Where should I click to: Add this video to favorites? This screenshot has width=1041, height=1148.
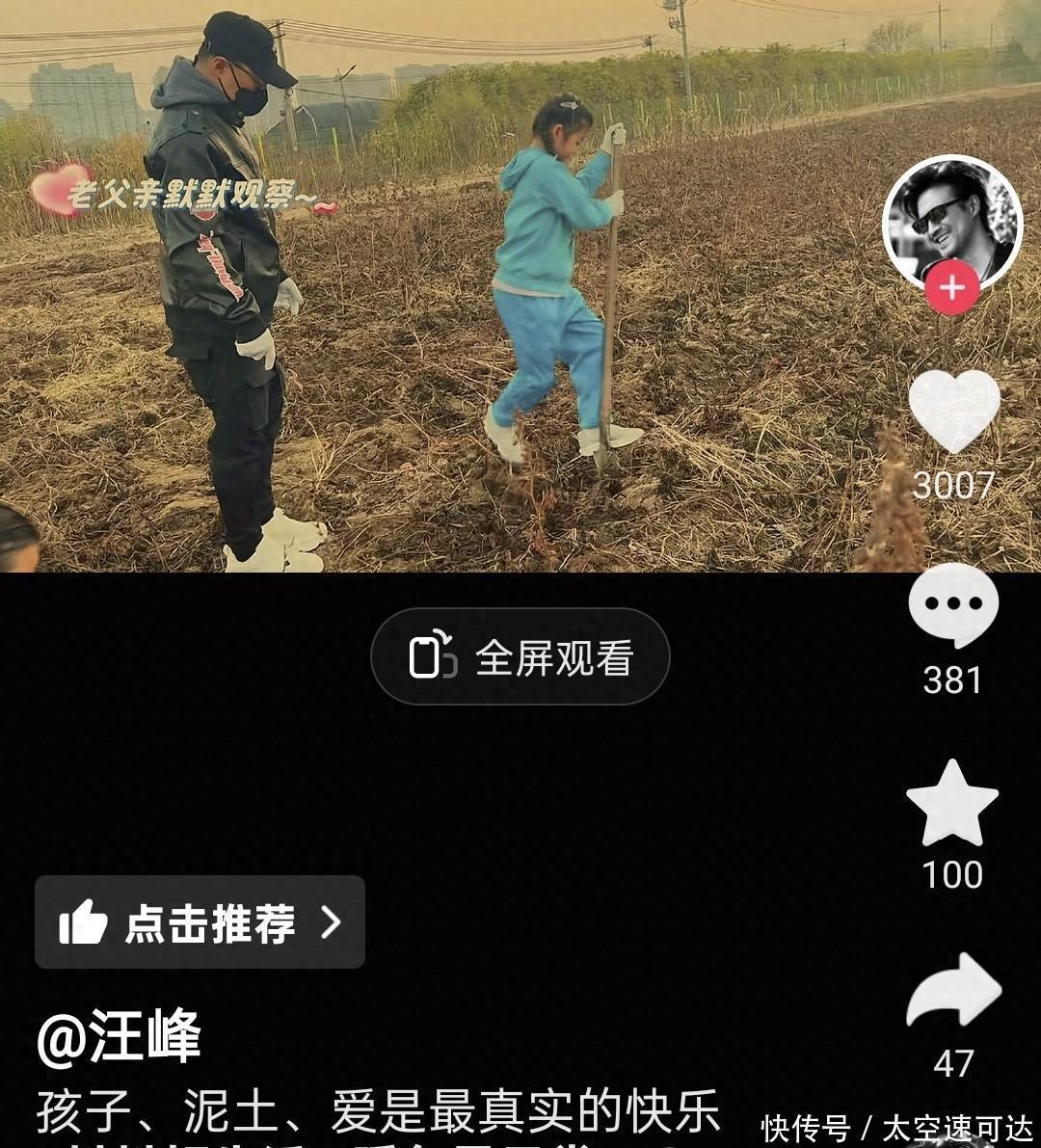click(952, 804)
